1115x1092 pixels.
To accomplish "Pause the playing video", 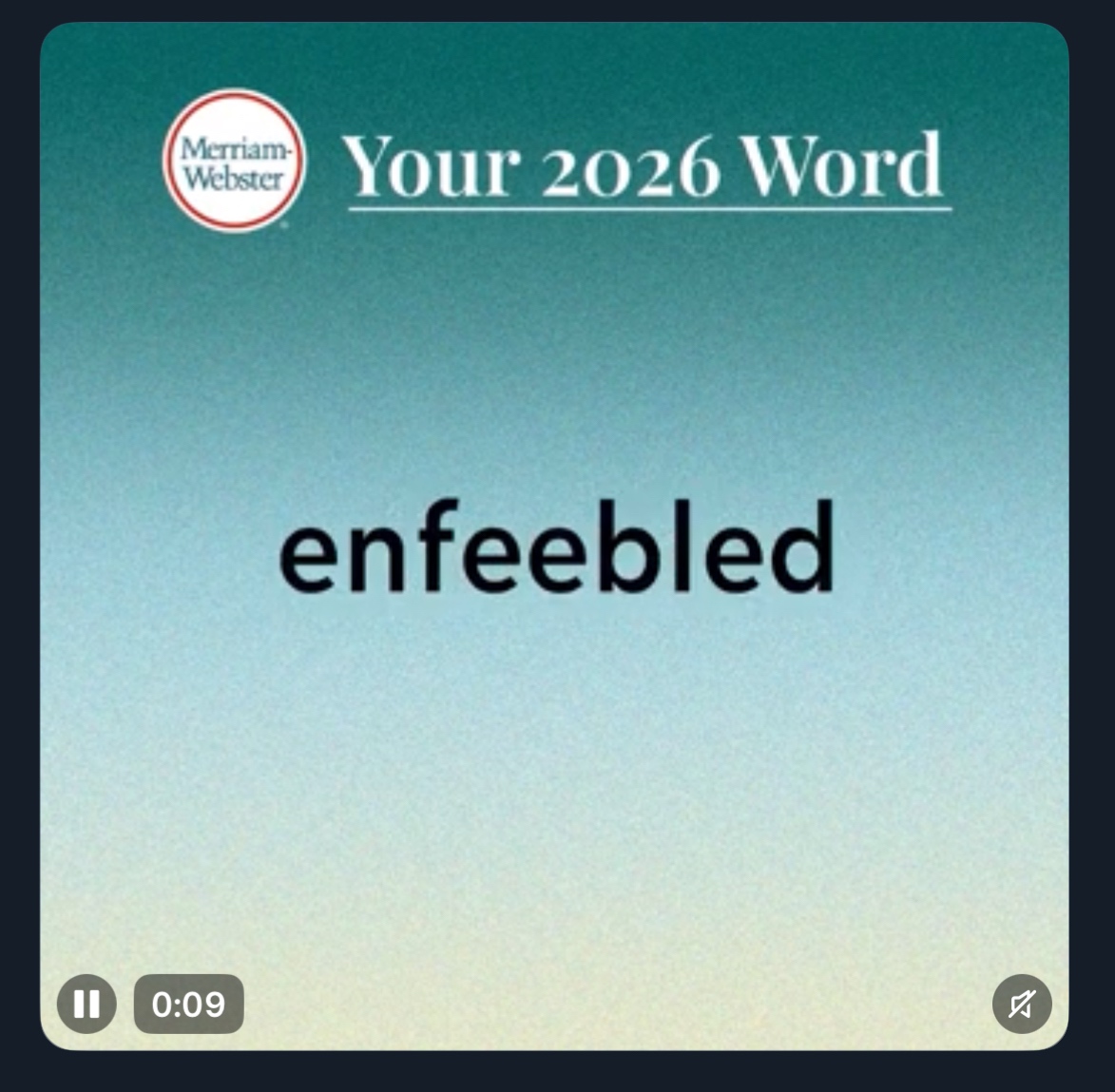I will (x=87, y=1004).
